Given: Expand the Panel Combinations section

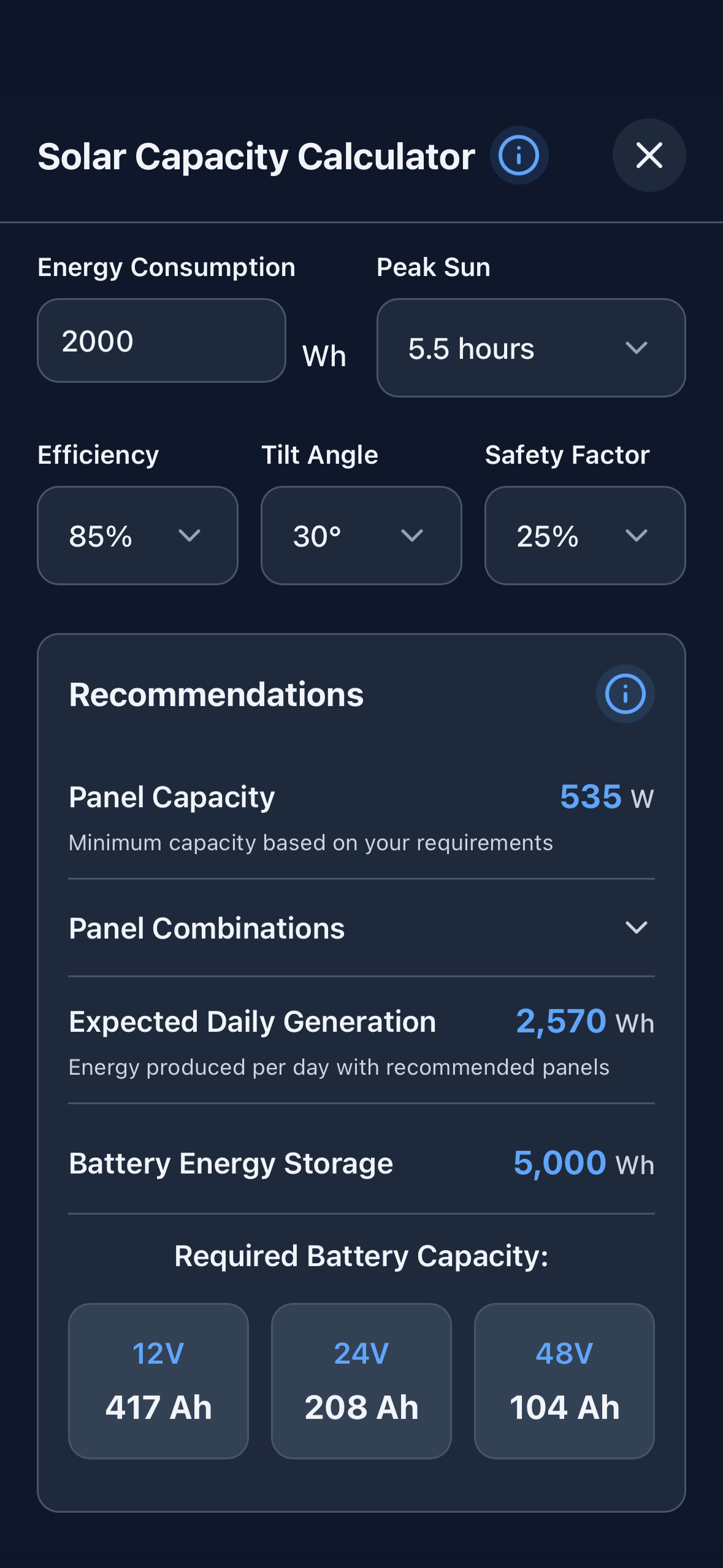Looking at the screenshot, I should click(362, 928).
